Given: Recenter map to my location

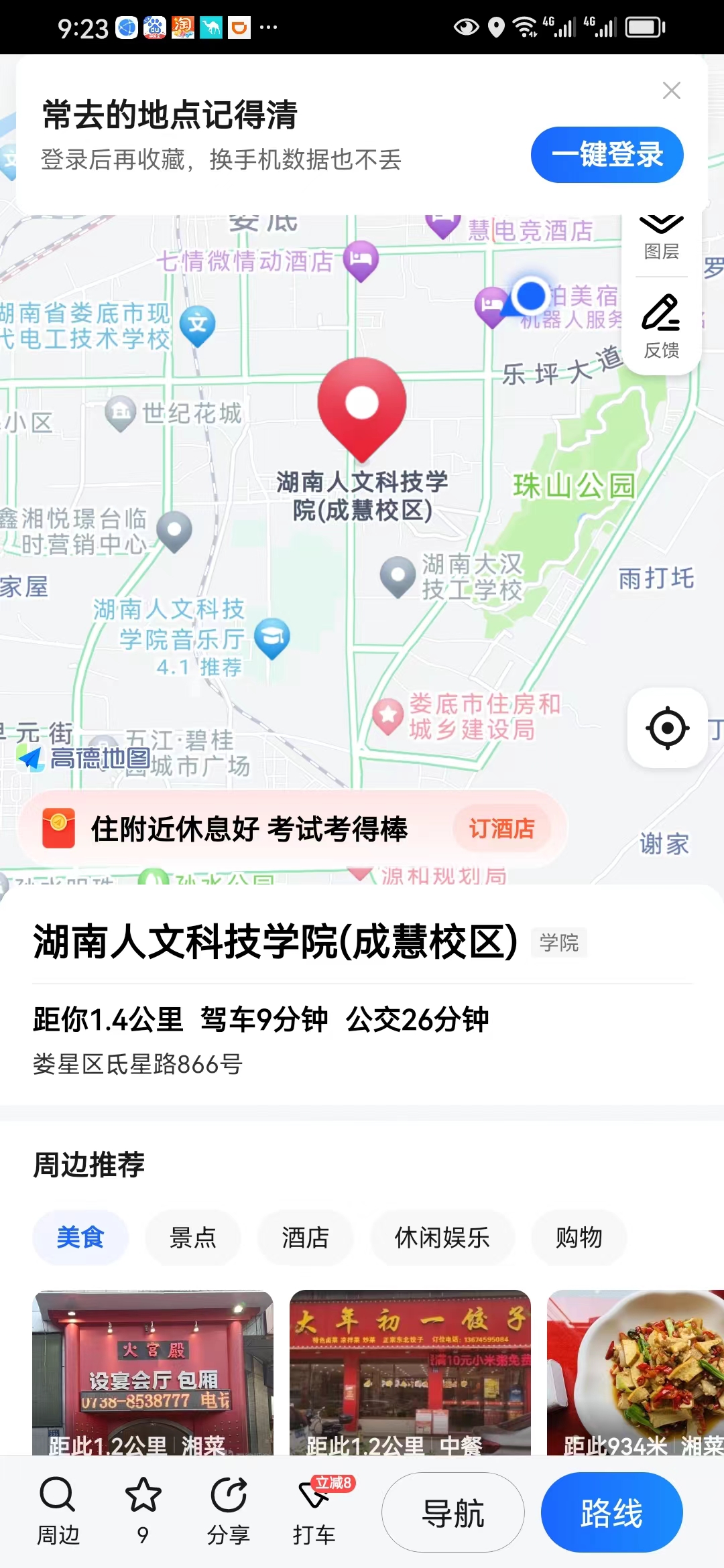Looking at the screenshot, I should click(x=667, y=728).
